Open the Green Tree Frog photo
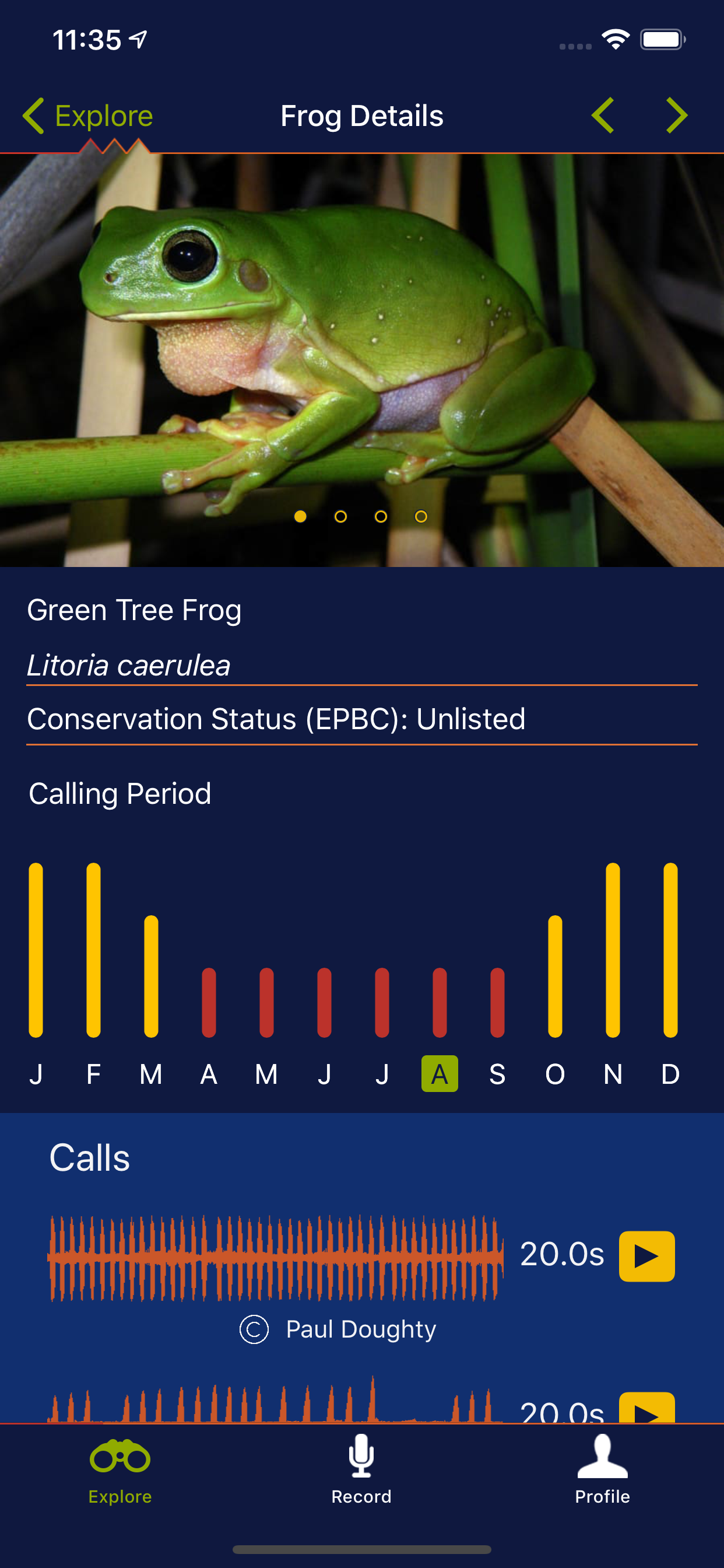The width and height of the screenshot is (724, 1568). [362, 360]
